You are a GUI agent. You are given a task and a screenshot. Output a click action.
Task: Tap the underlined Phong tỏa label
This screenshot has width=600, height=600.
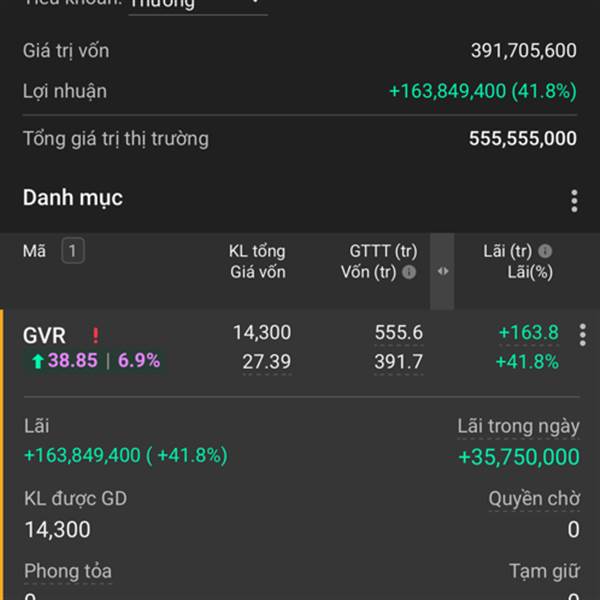coord(68,571)
